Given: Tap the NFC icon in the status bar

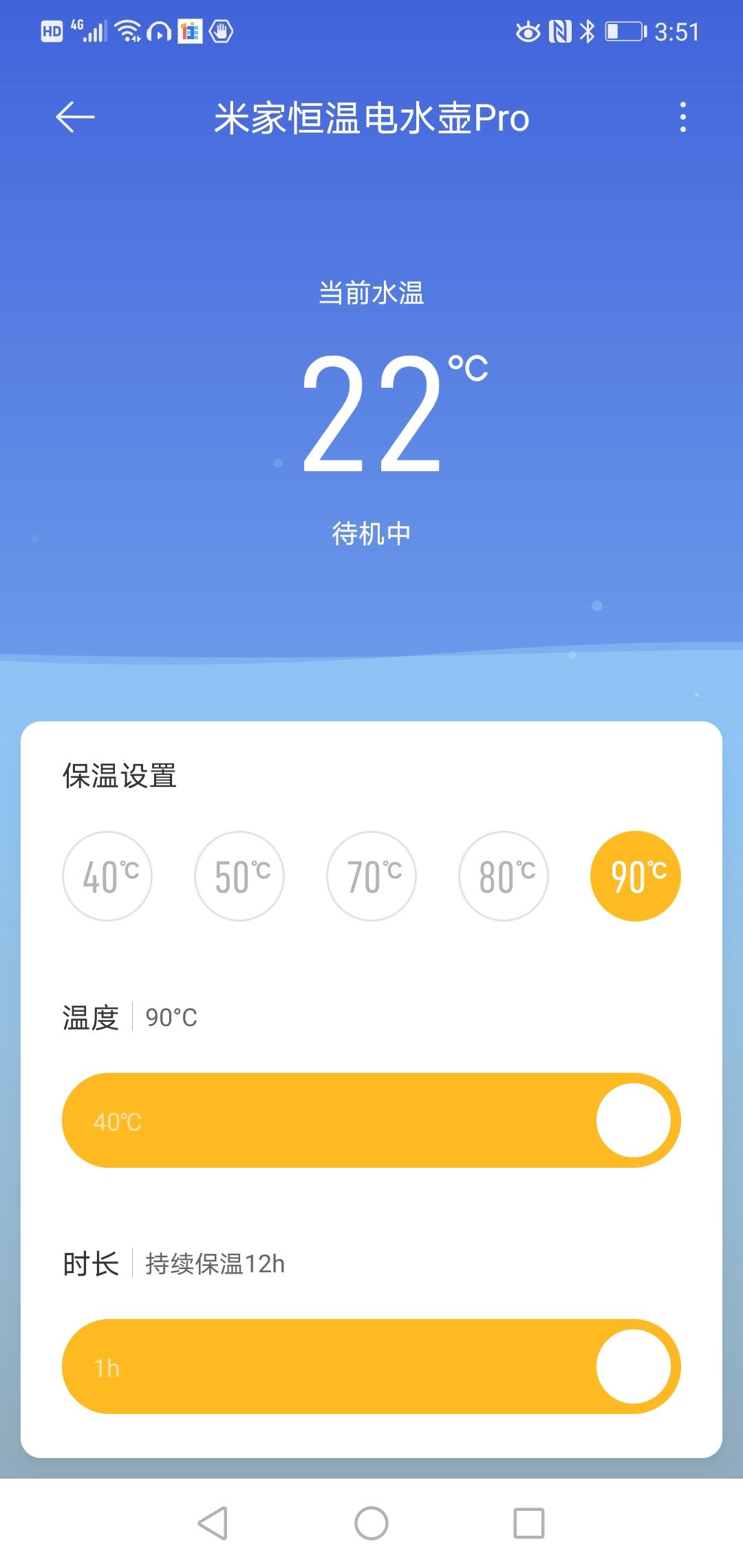Looking at the screenshot, I should (559, 30).
